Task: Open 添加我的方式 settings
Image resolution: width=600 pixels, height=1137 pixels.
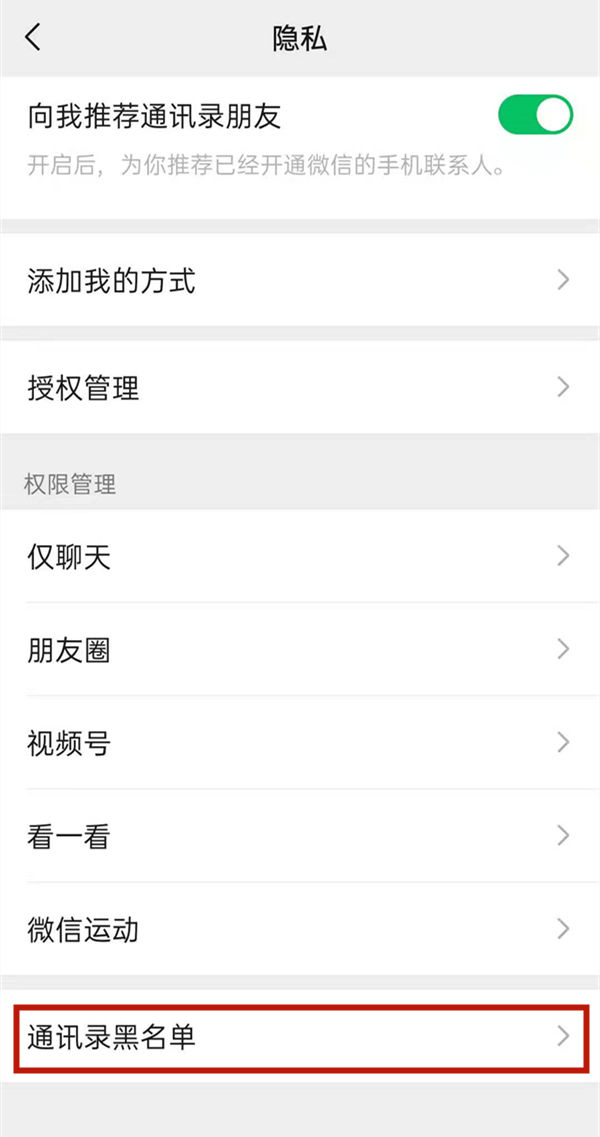Action: coord(300,280)
